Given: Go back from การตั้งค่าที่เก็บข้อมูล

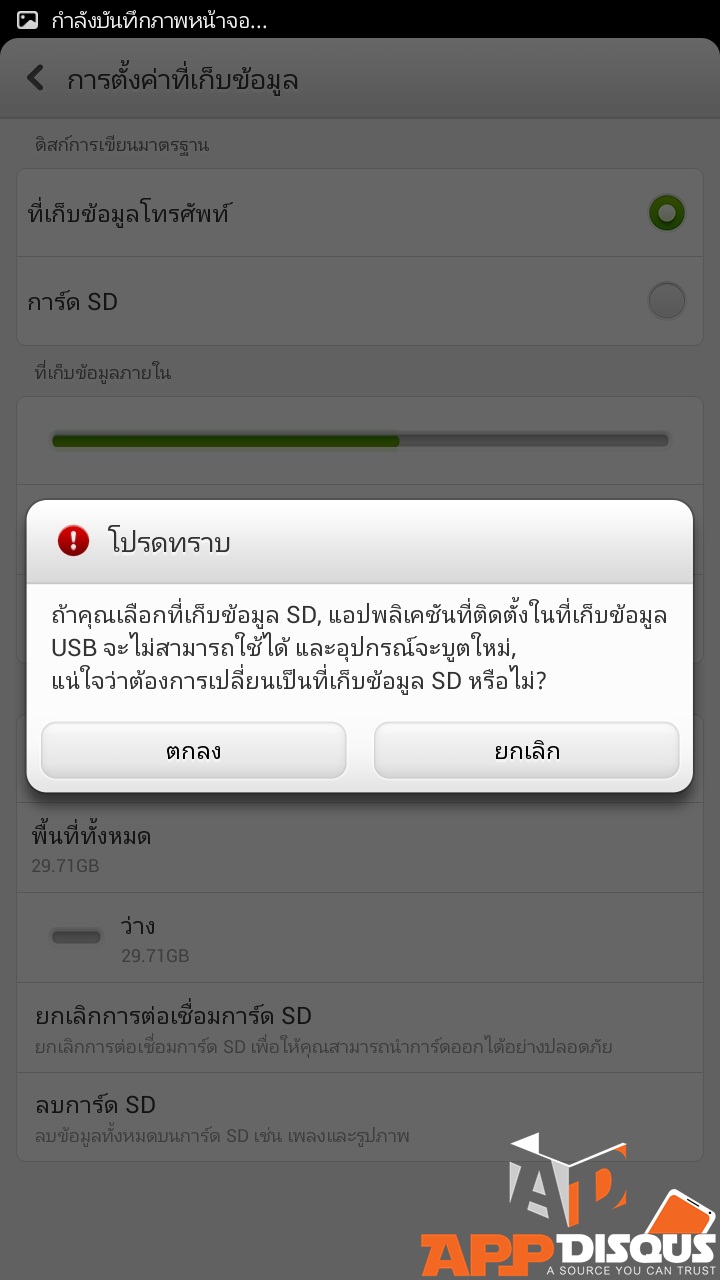Looking at the screenshot, I should point(36,79).
